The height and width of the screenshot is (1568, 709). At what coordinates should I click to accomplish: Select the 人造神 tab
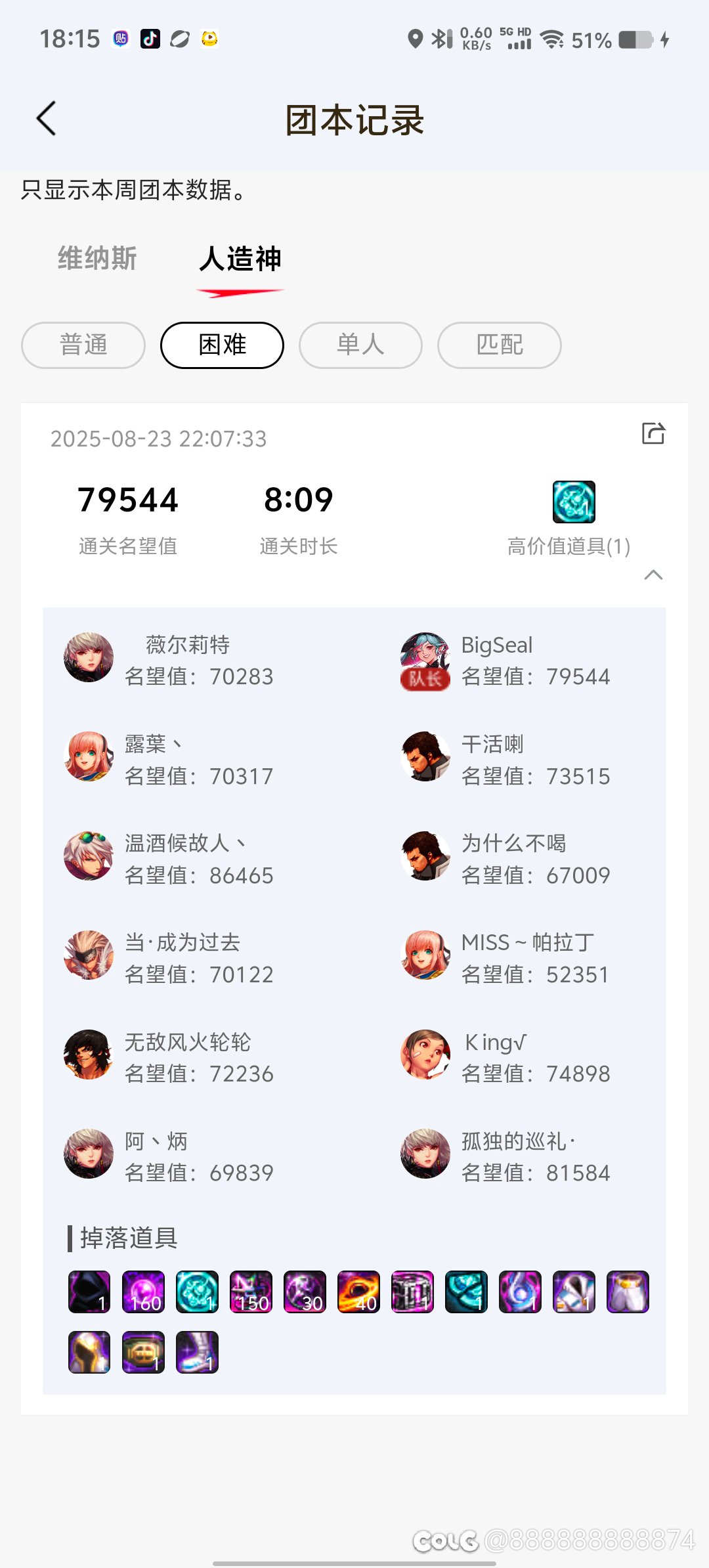click(240, 259)
